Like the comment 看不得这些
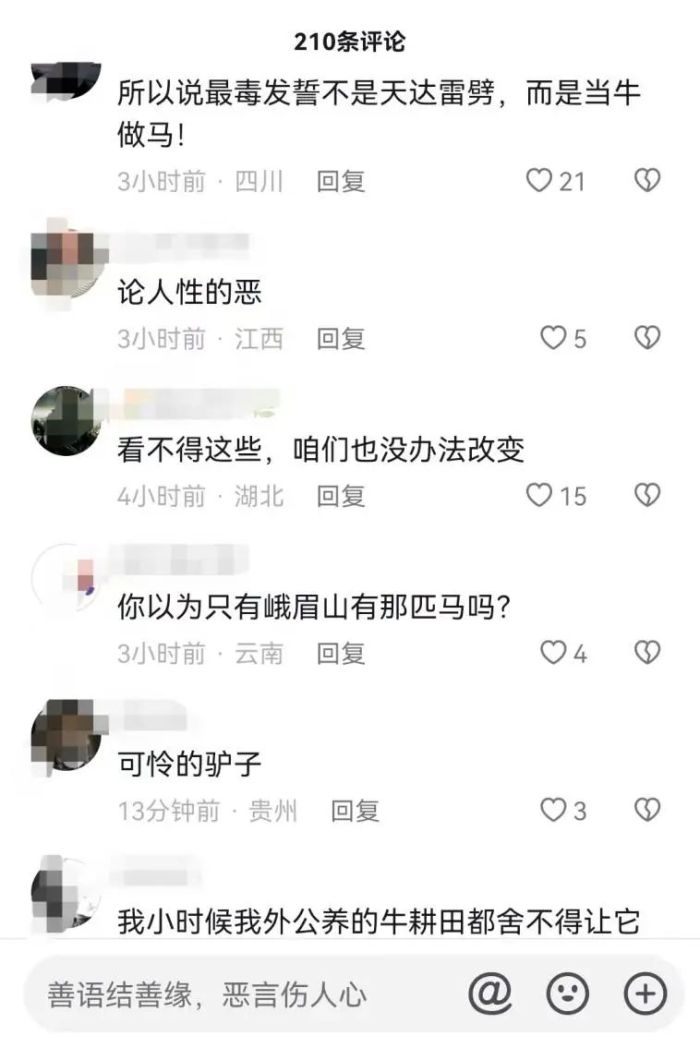700x1048 pixels. point(540,495)
